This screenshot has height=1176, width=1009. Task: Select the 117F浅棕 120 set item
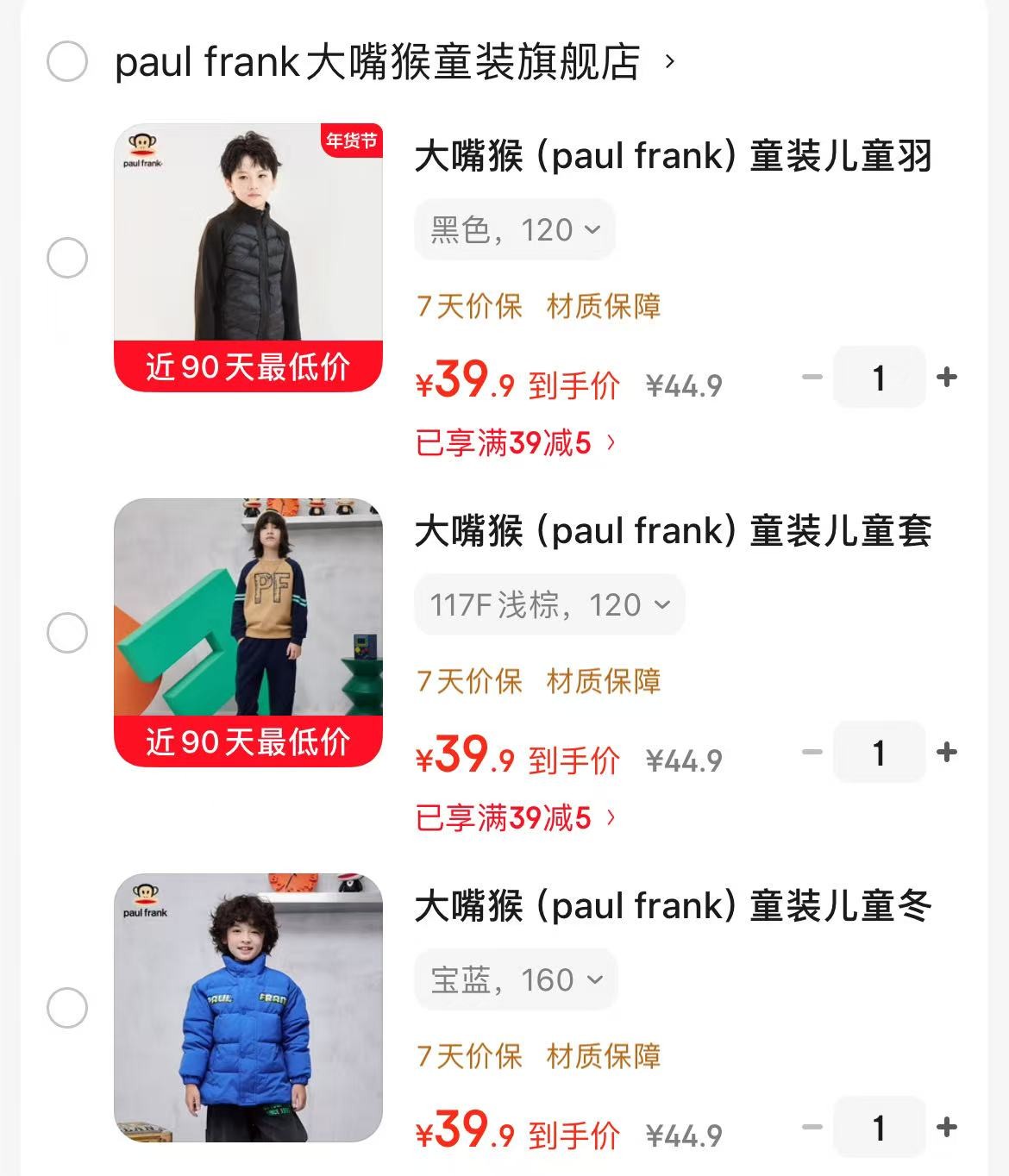point(67,633)
